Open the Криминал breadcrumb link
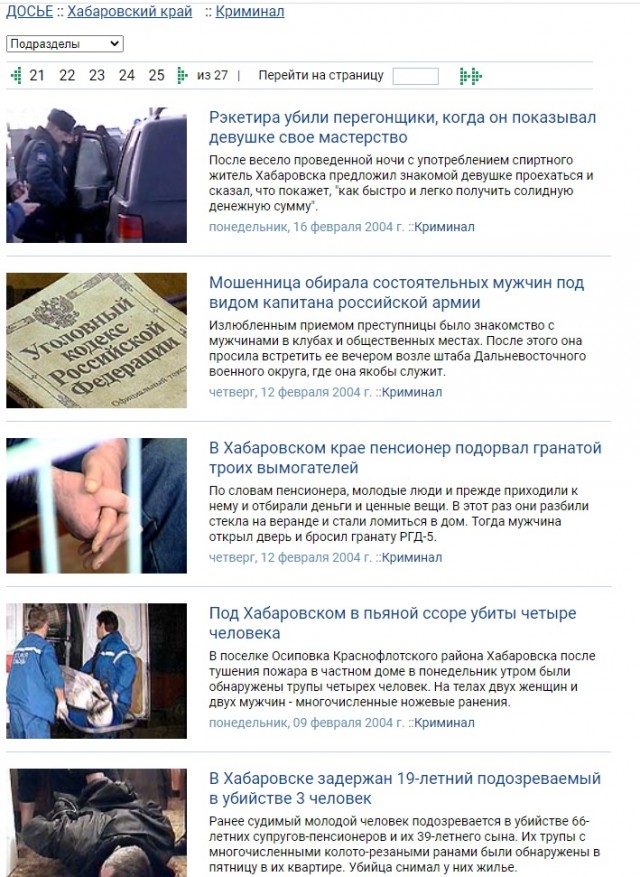The height and width of the screenshot is (877, 640). [x=251, y=12]
